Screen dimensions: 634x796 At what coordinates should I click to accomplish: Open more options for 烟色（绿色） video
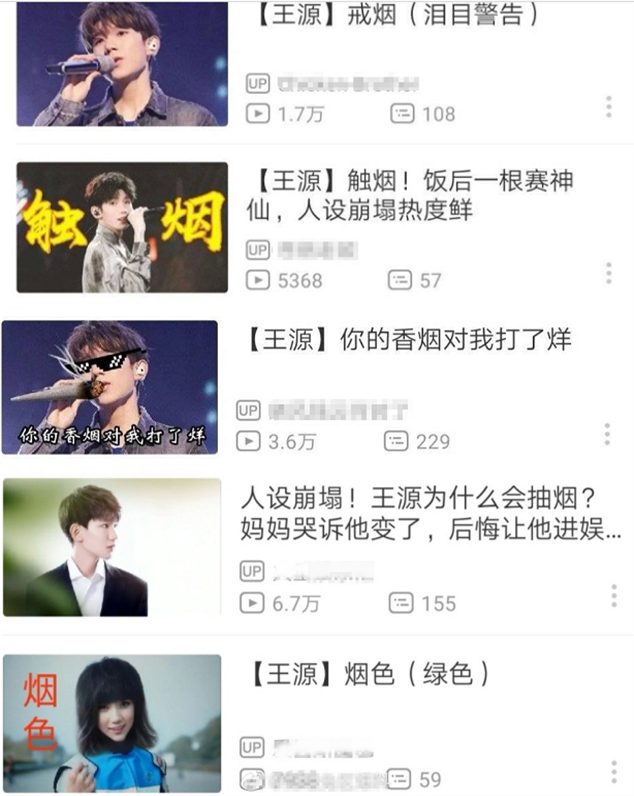click(x=612, y=772)
